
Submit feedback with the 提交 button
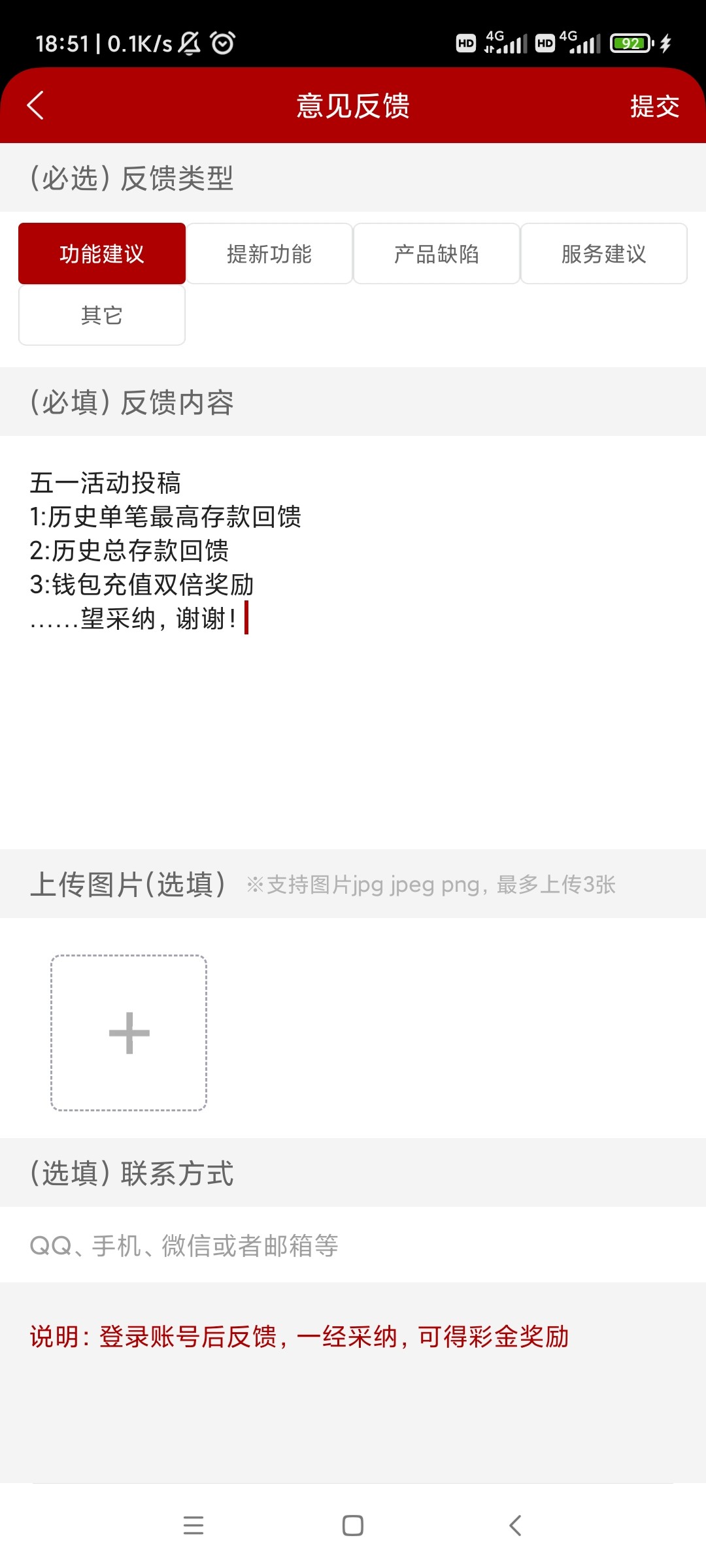pyautogui.click(x=654, y=106)
